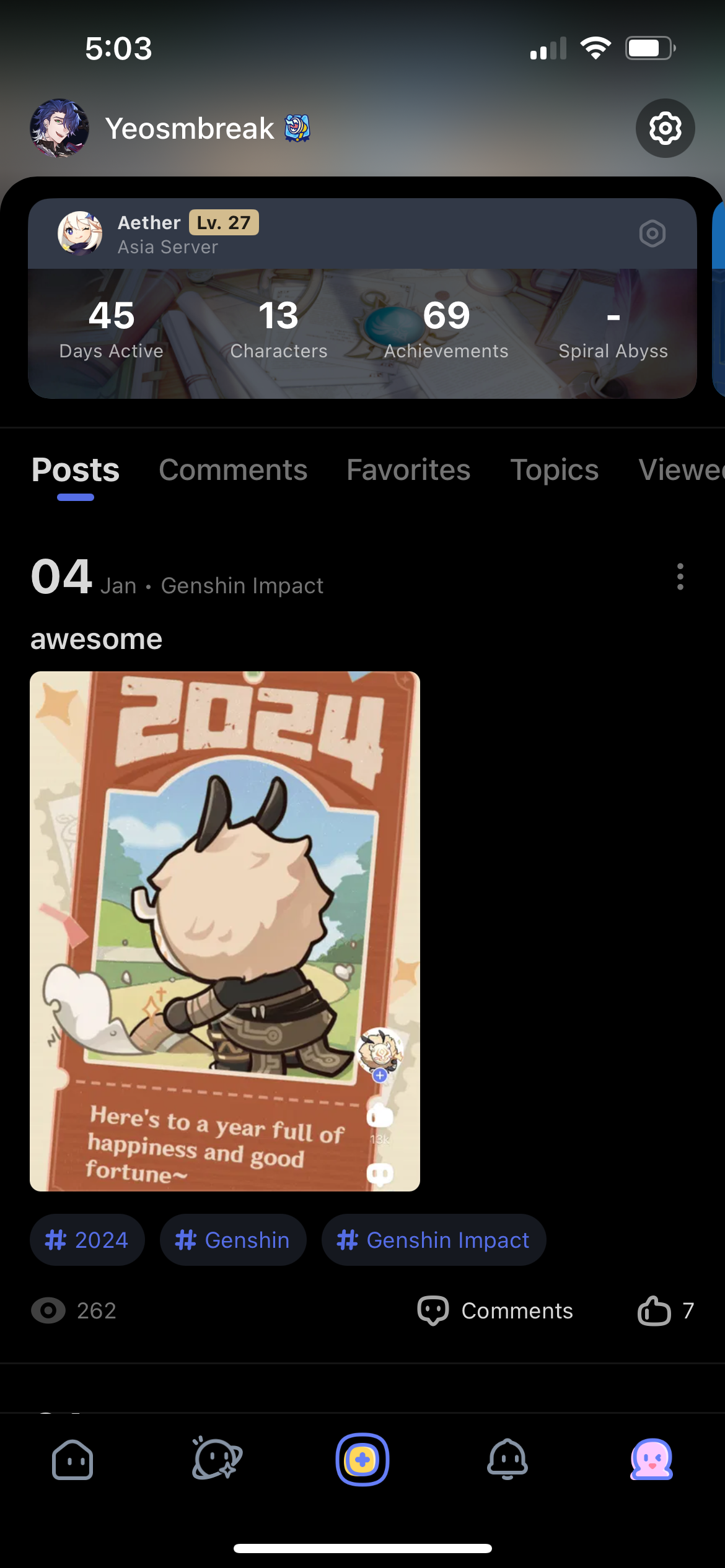Create a post with the center plus icon
The height and width of the screenshot is (1568, 725).
pos(362,1460)
